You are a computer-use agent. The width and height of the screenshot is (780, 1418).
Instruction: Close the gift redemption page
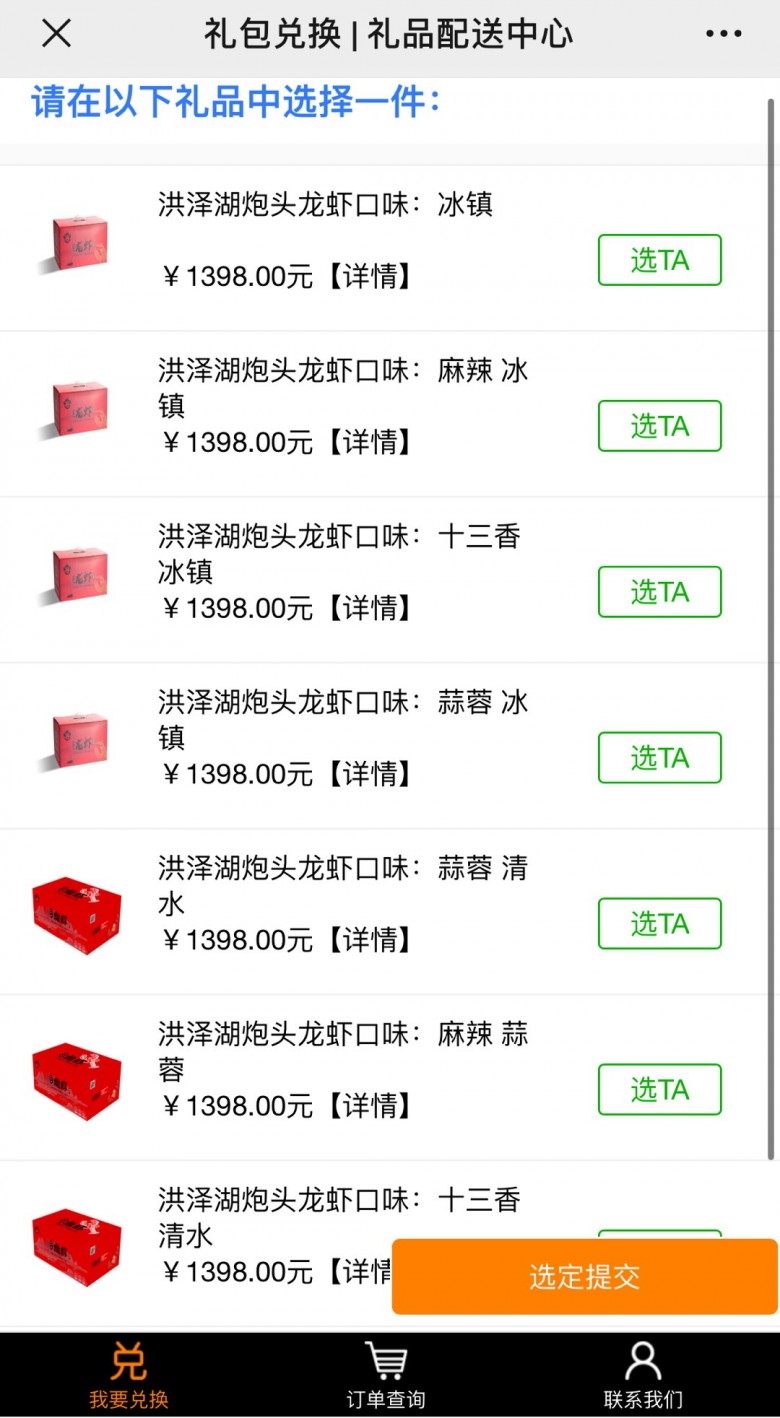[56, 34]
